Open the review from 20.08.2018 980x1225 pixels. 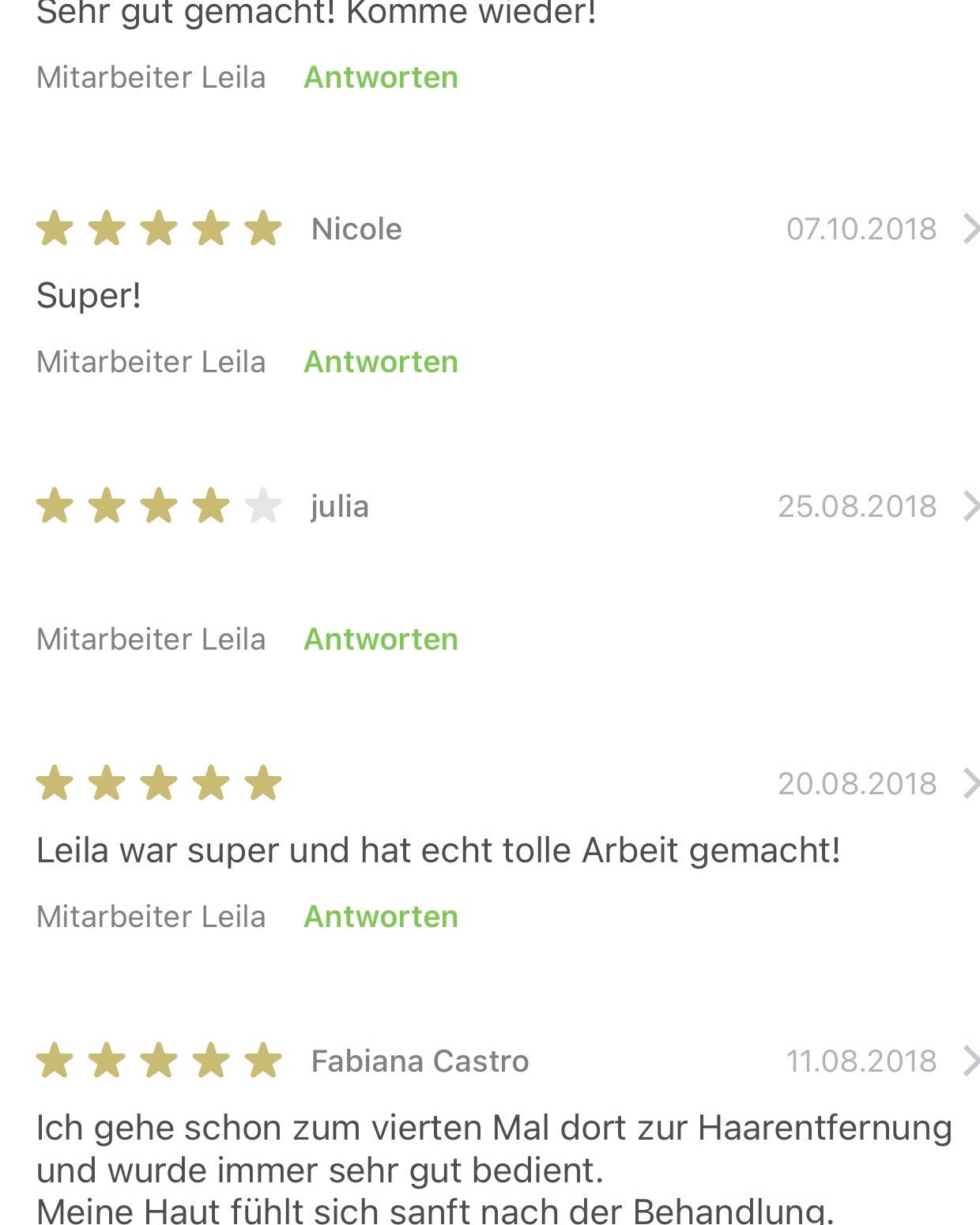[970, 784]
